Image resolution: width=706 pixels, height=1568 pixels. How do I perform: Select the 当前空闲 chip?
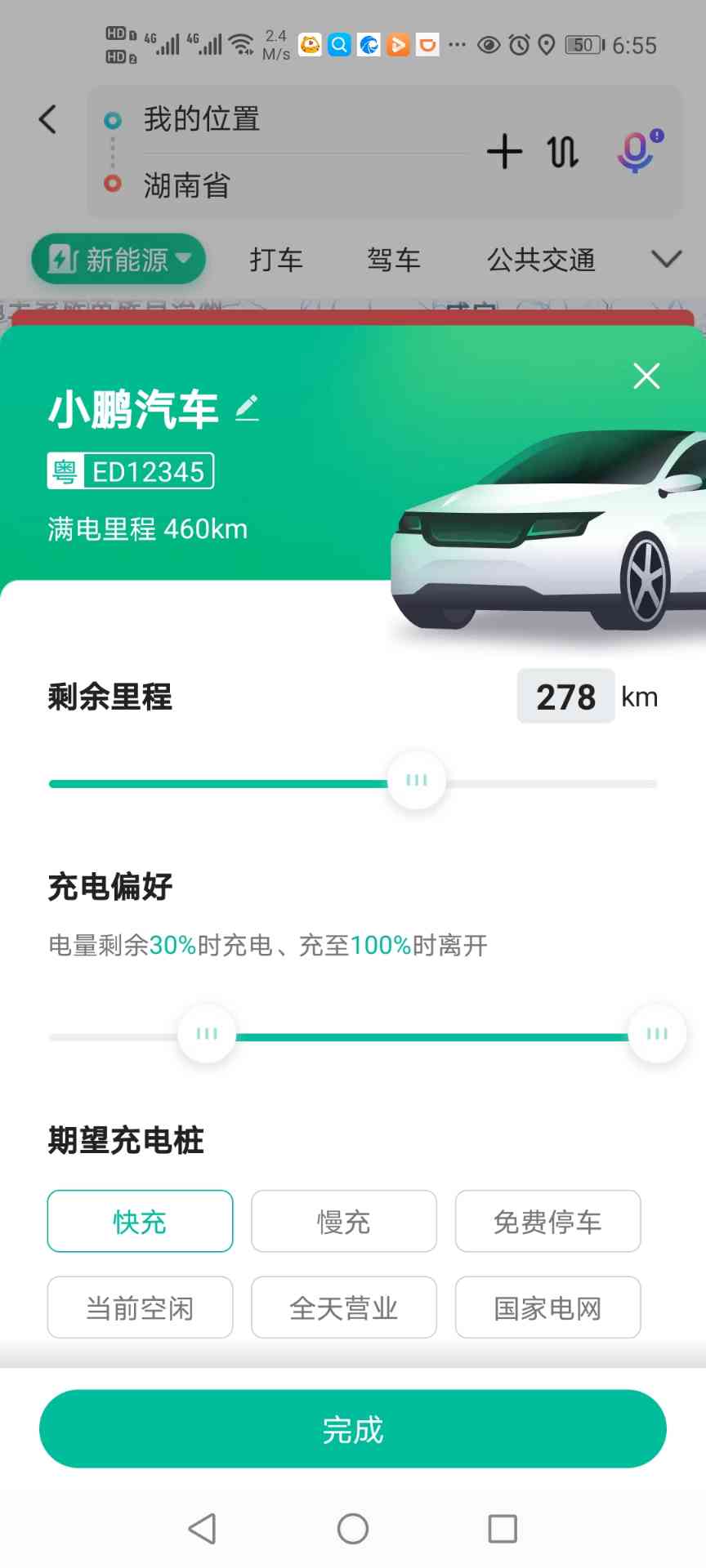point(140,1308)
